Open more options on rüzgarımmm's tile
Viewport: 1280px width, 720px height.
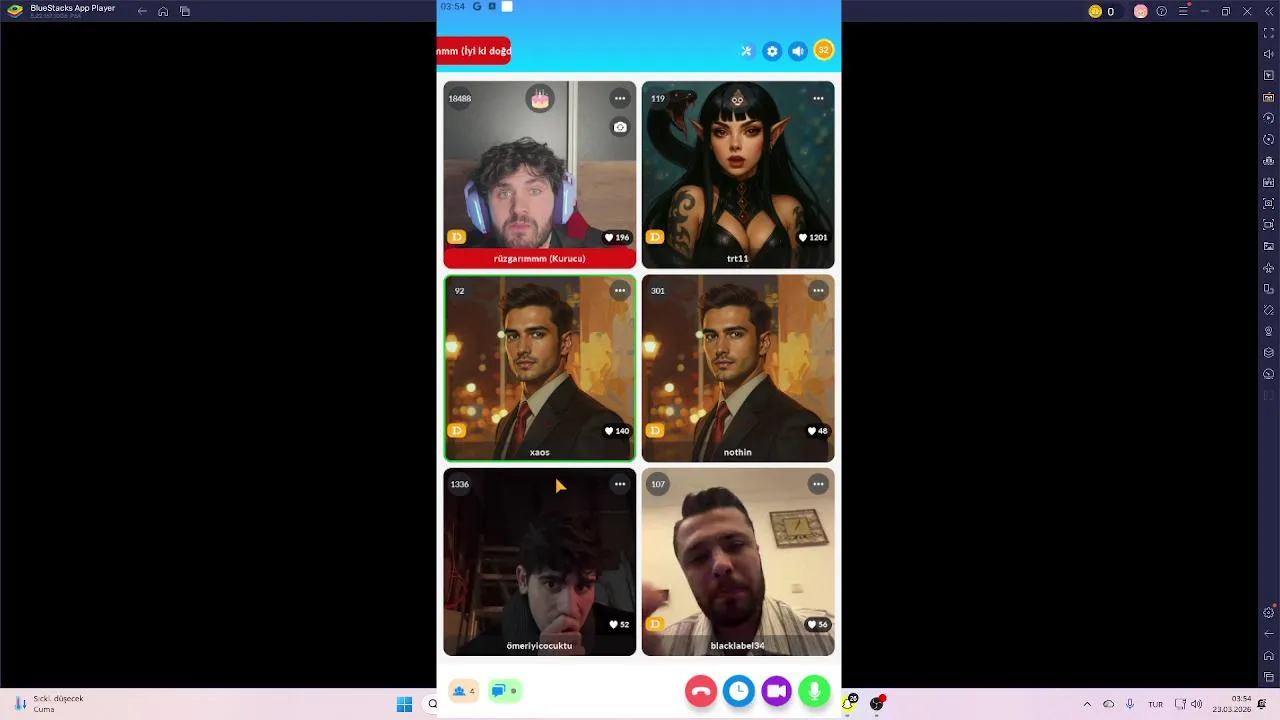[620, 98]
